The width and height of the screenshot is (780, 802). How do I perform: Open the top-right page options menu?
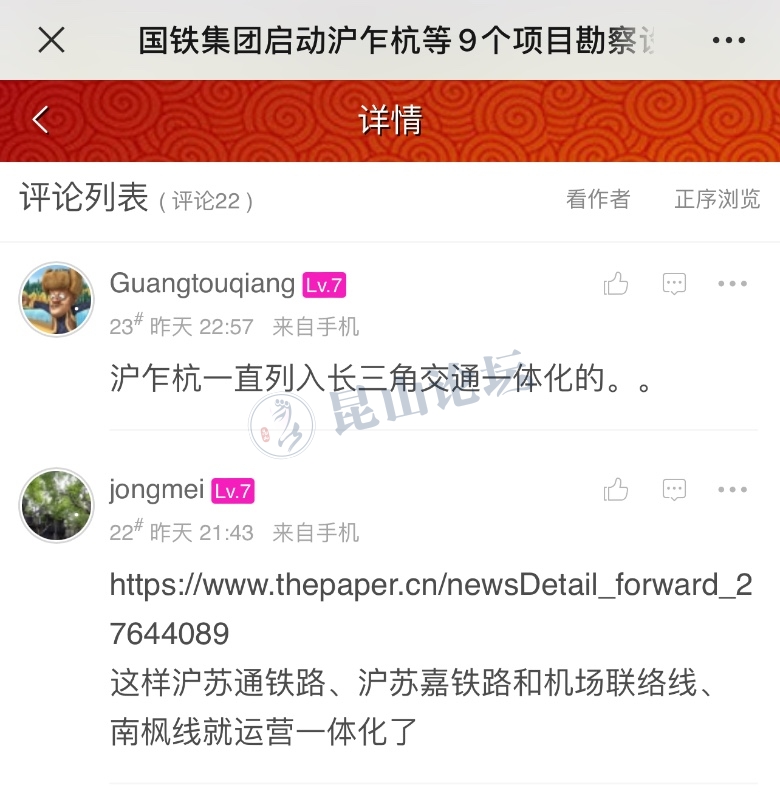pyautogui.click(x=730, y=40)
